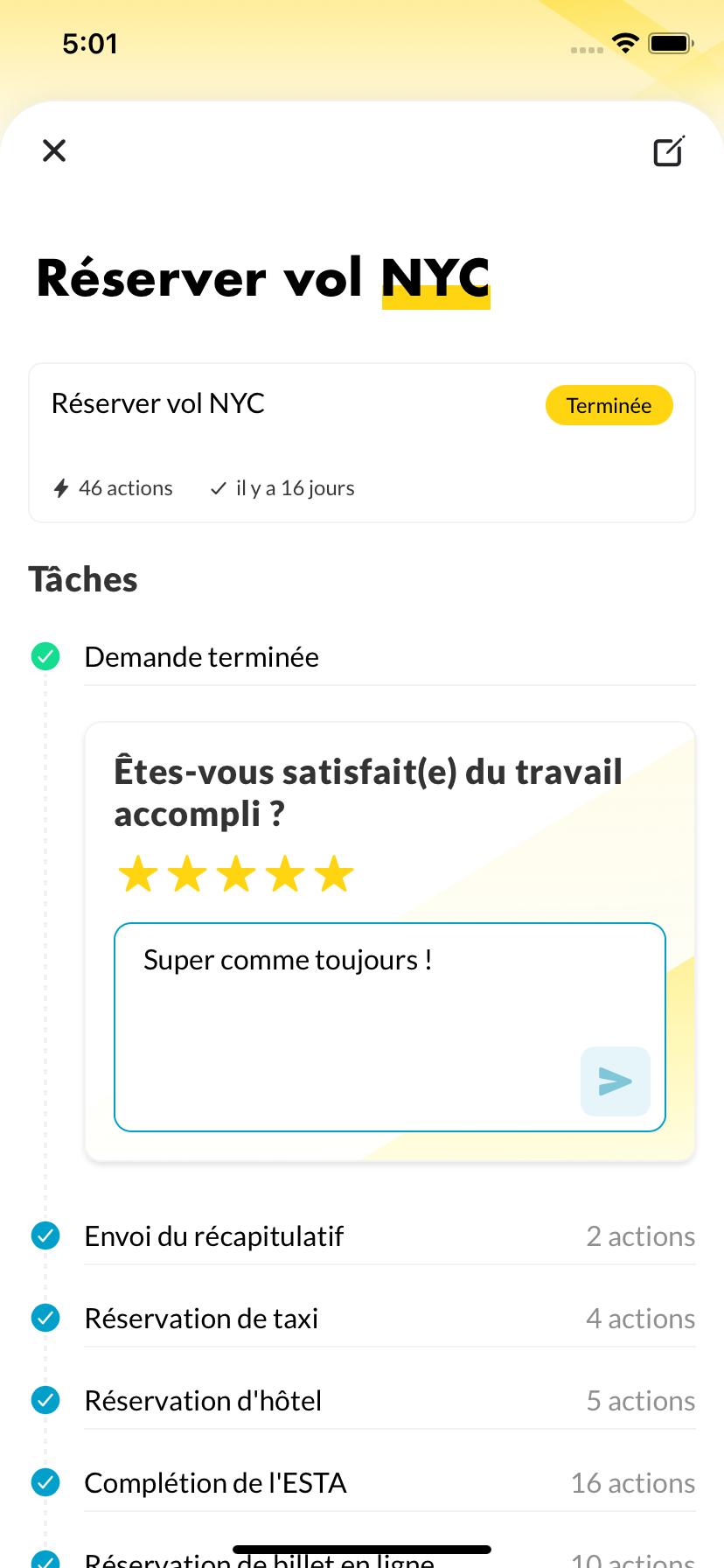Give a five-star rating
This screenshot has width=724, height=1568.
[334, 875]
